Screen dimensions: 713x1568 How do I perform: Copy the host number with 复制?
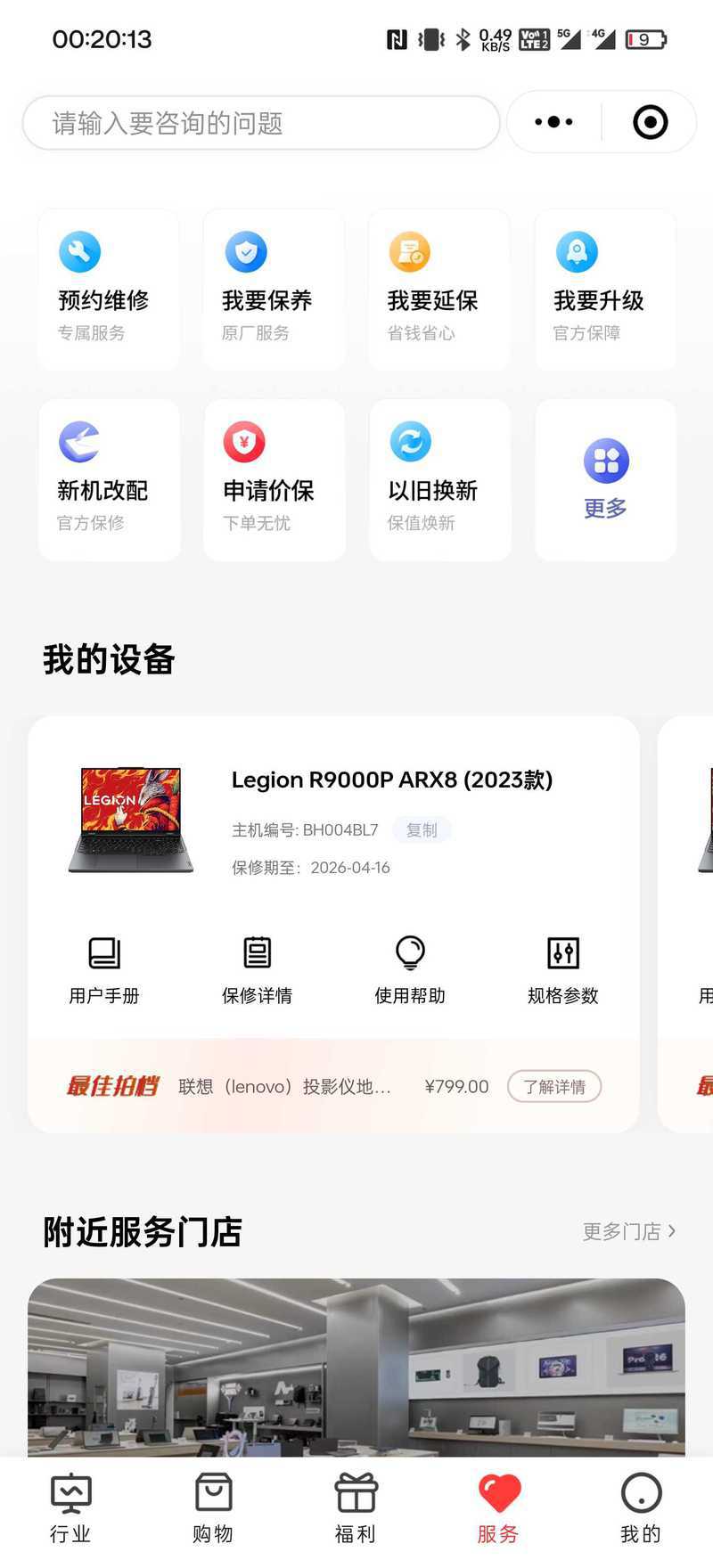point(422,830)
